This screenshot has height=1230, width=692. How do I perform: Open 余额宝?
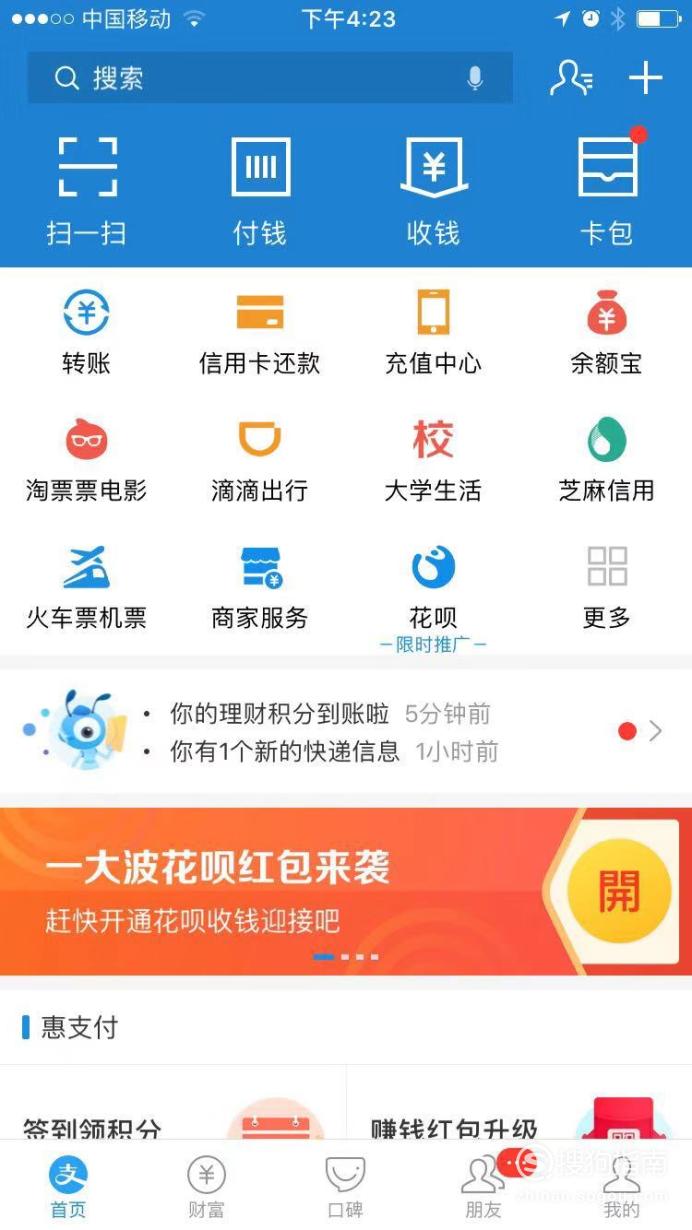(x=607, y=332)
